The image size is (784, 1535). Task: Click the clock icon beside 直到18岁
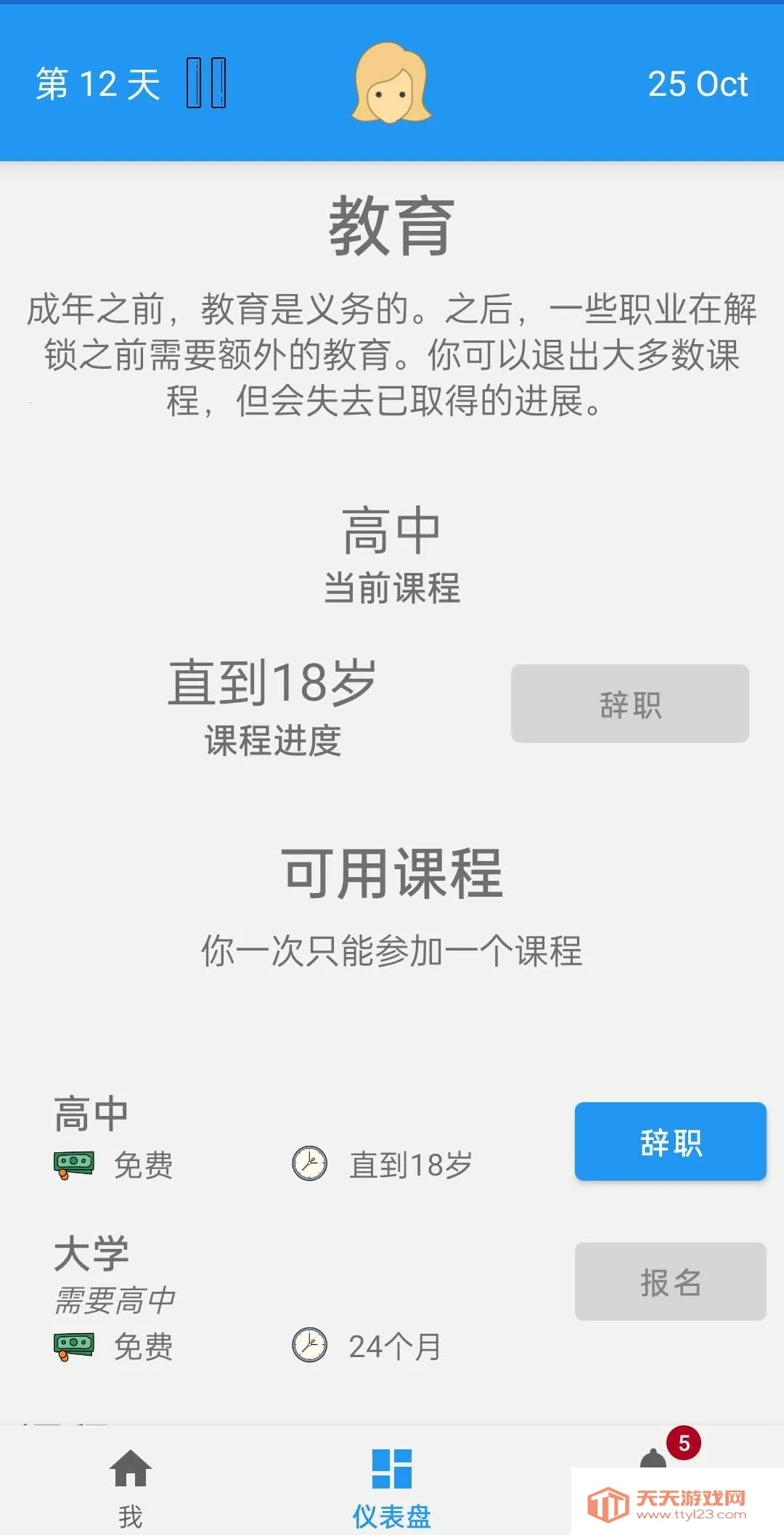point(308,1163)
